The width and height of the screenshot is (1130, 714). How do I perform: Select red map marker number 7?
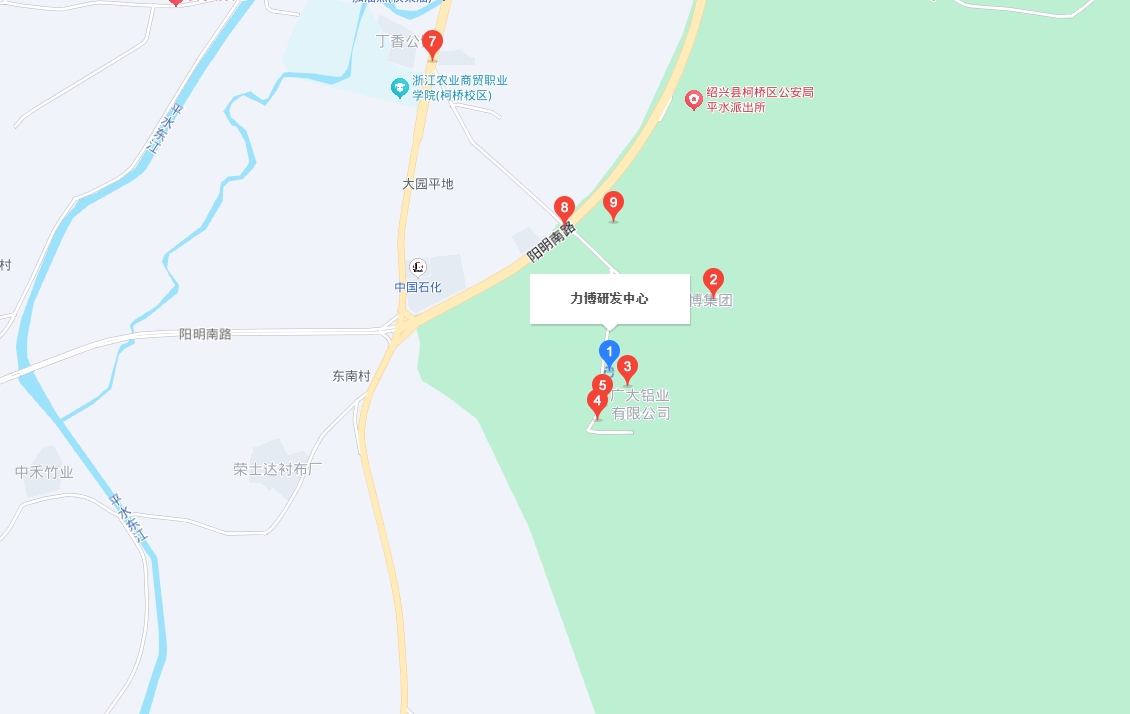click(432, 43)
